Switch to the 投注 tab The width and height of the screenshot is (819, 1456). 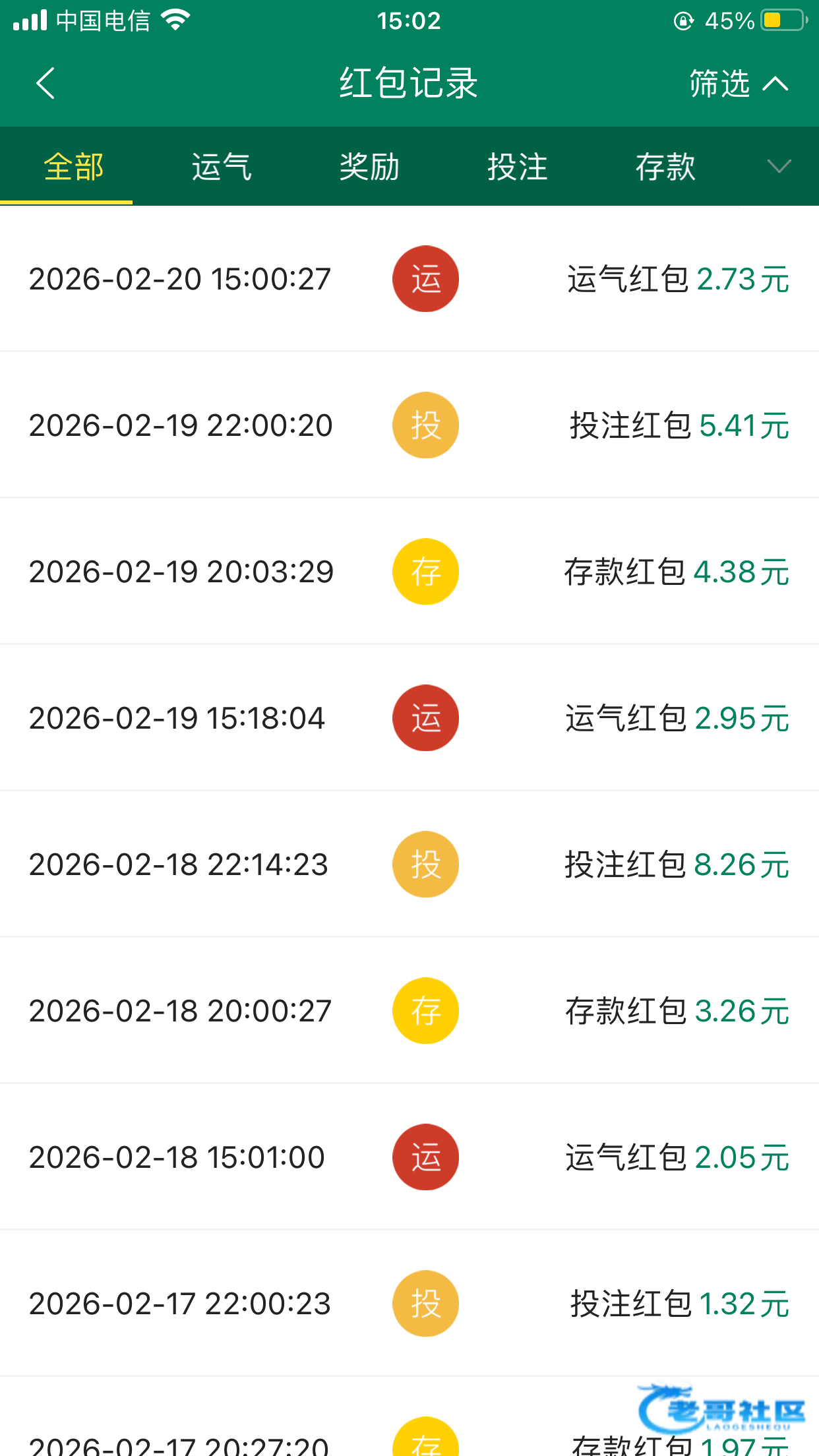(x=518, y=167)
